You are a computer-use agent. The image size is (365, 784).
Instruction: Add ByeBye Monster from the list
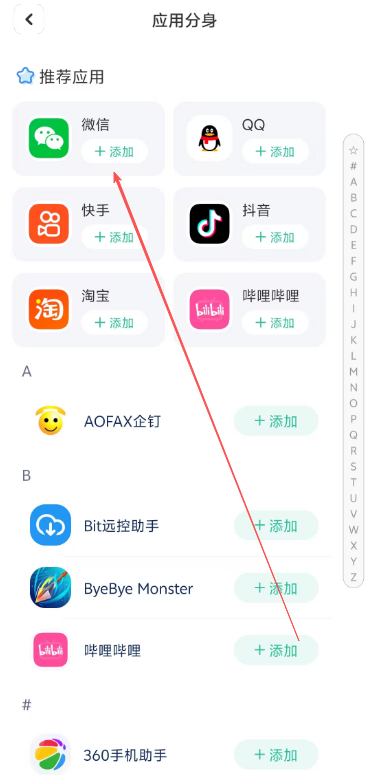[x=276, y=588]
